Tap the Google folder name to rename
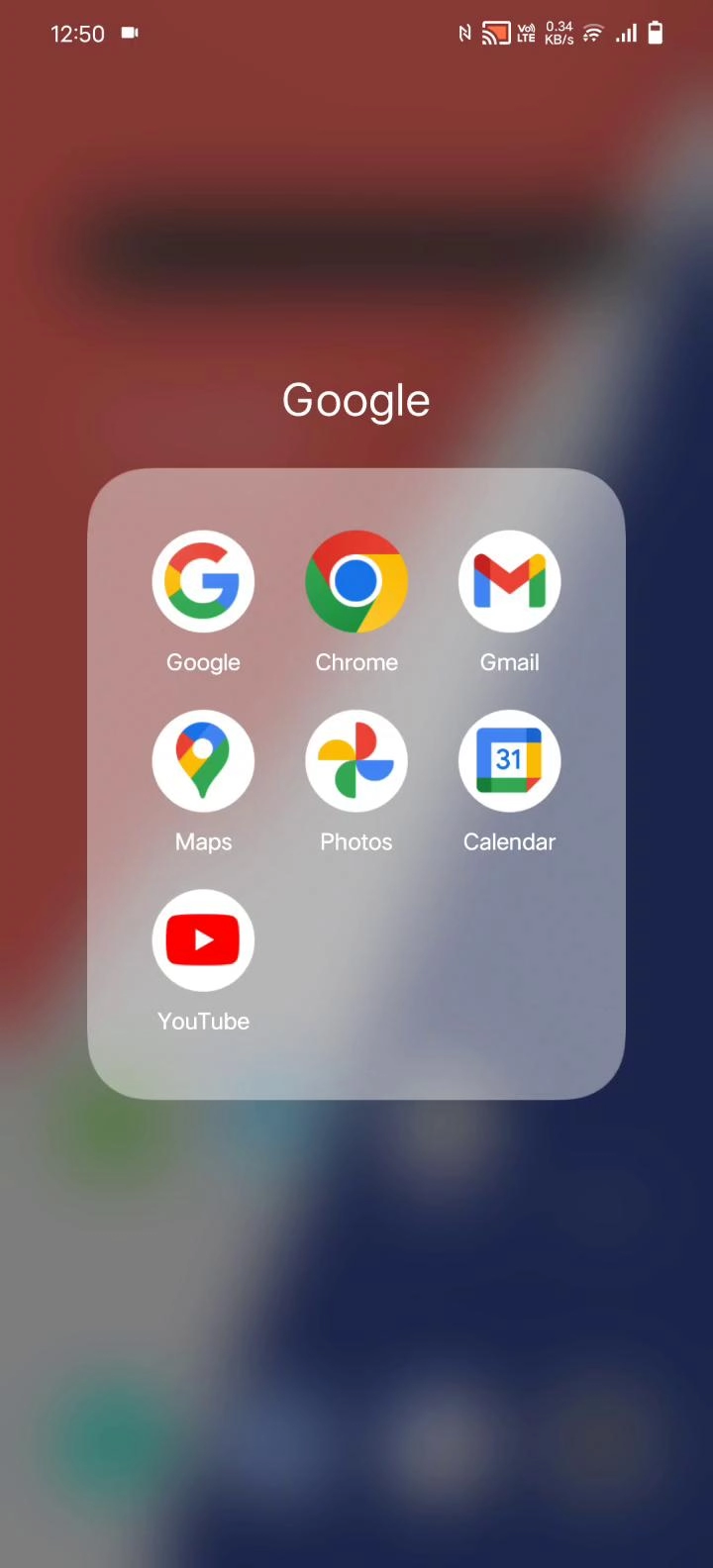The height and width of the screenshot is (1568, 713). 356,401
